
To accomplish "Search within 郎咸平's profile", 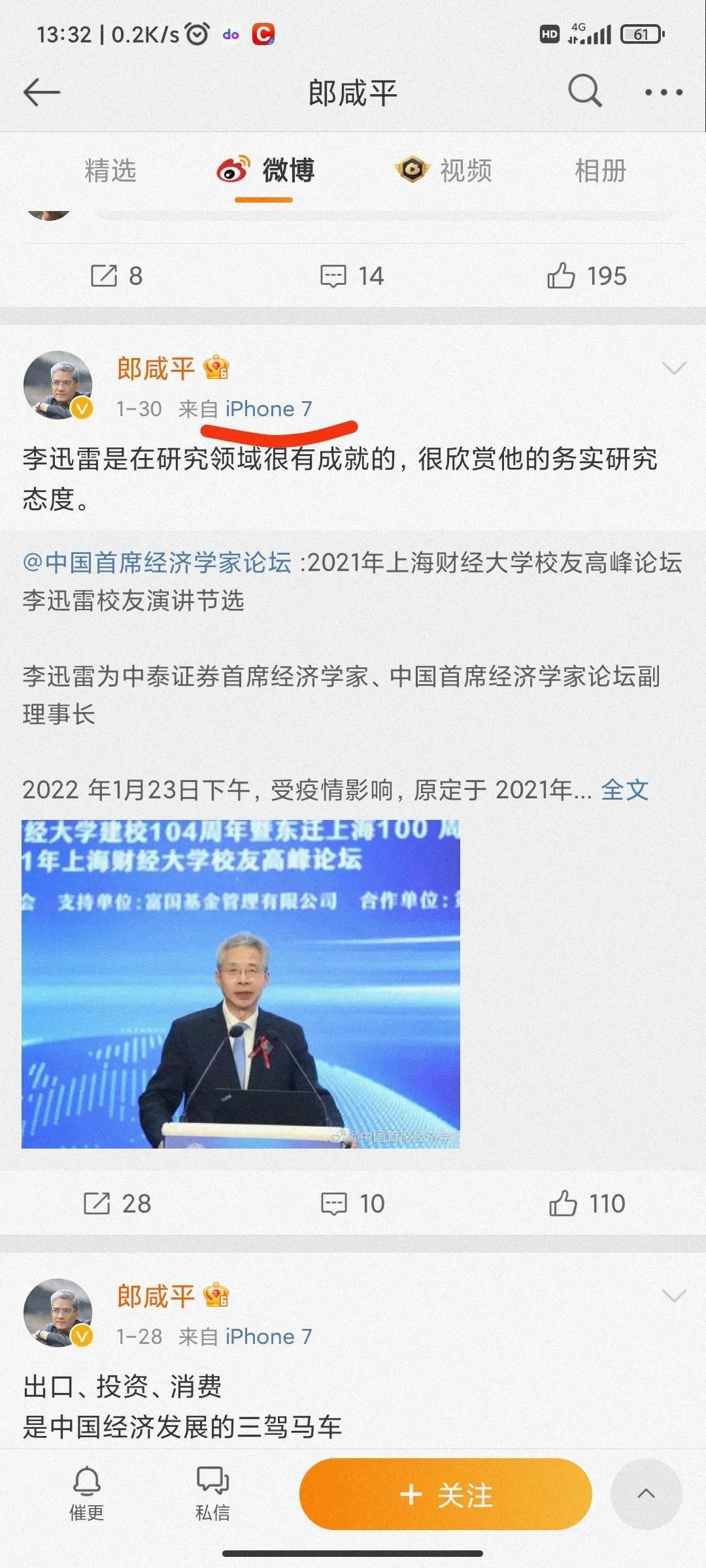I will coord(584,91).
